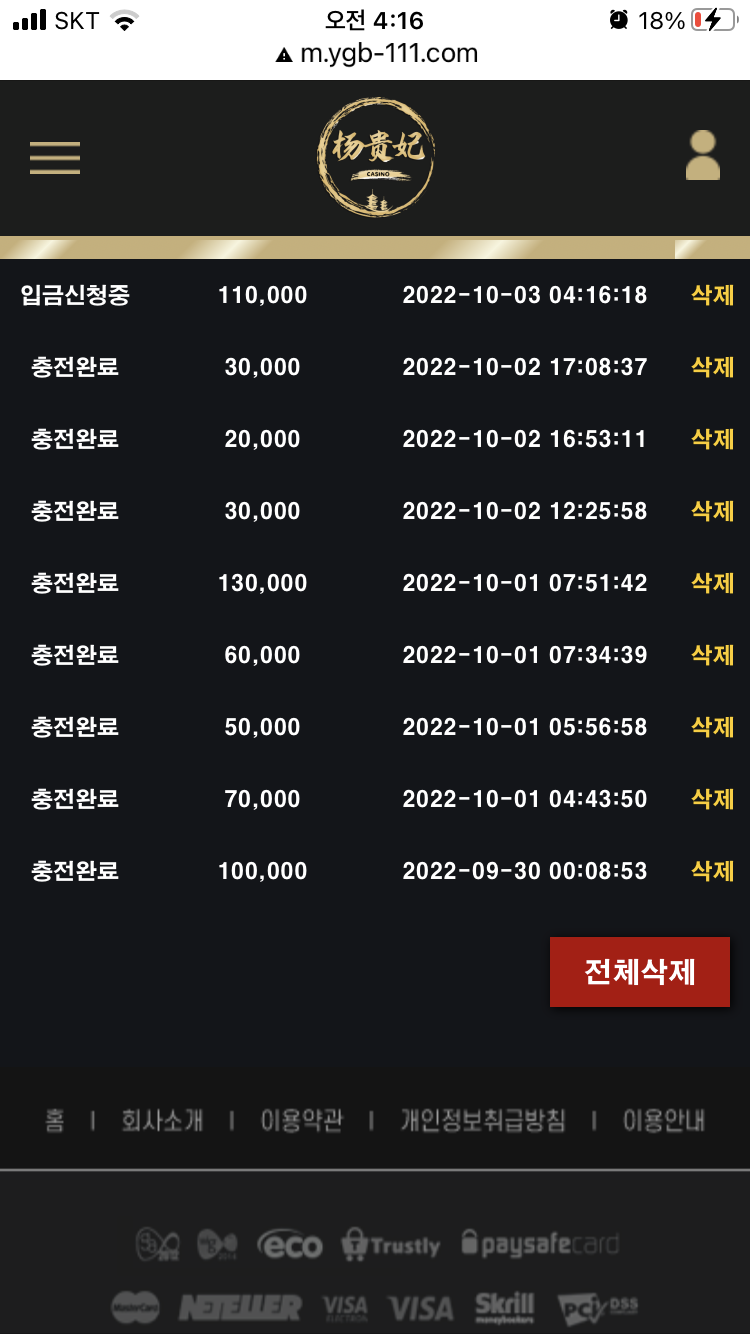Viewport: 750px width, 1334px height.
Task: Remove the 70,000 충전완료 entry
Action: click(712, 799)
